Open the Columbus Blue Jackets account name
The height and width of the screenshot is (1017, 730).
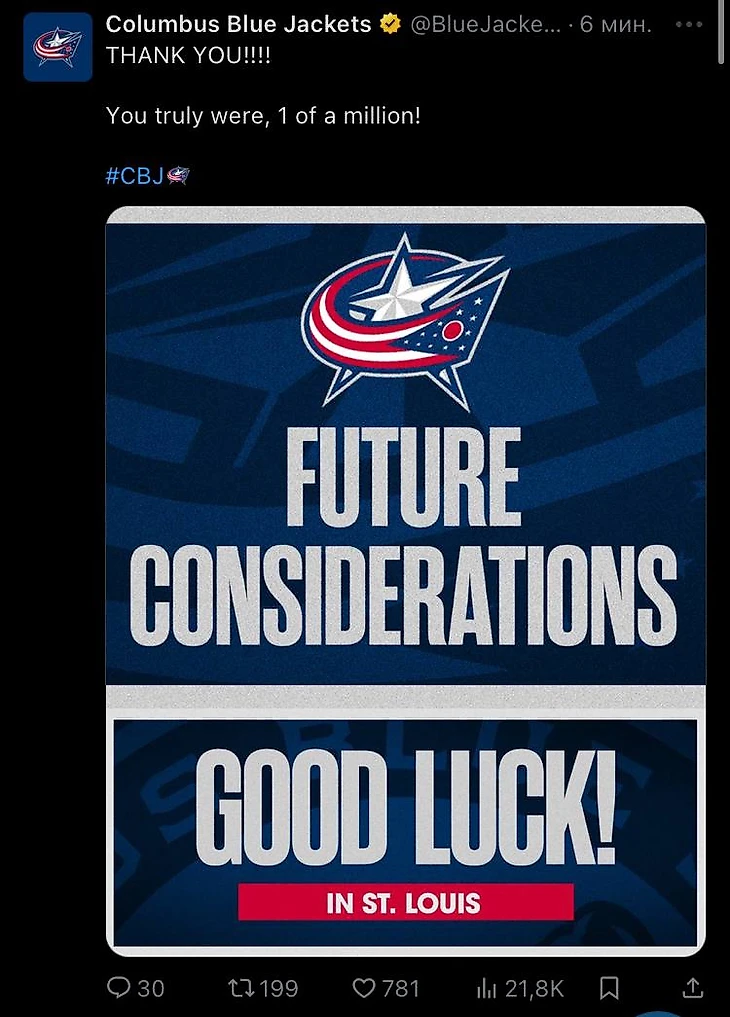click(238, 24)
